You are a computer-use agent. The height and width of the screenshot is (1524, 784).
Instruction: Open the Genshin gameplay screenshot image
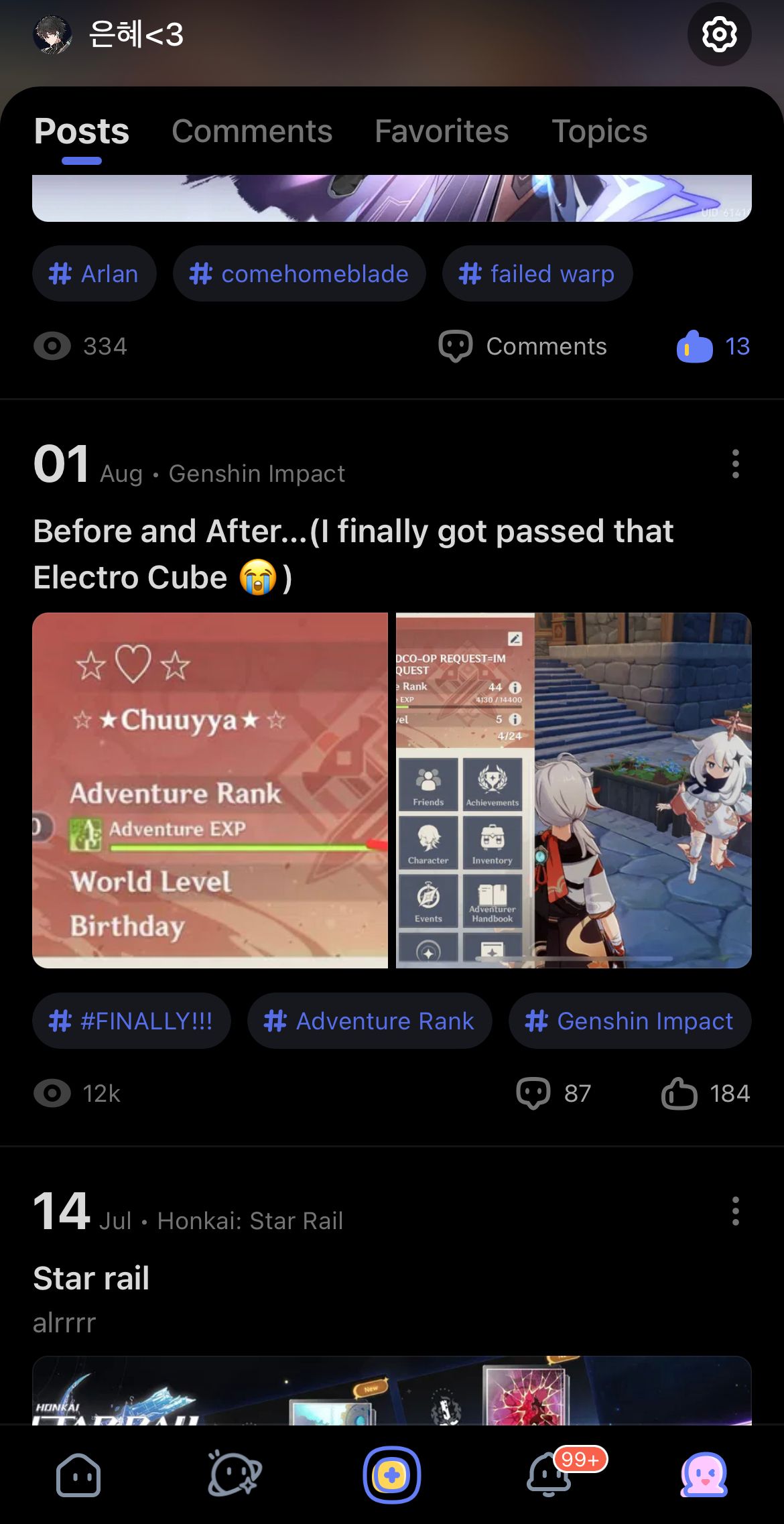click(x=574, y=790)
